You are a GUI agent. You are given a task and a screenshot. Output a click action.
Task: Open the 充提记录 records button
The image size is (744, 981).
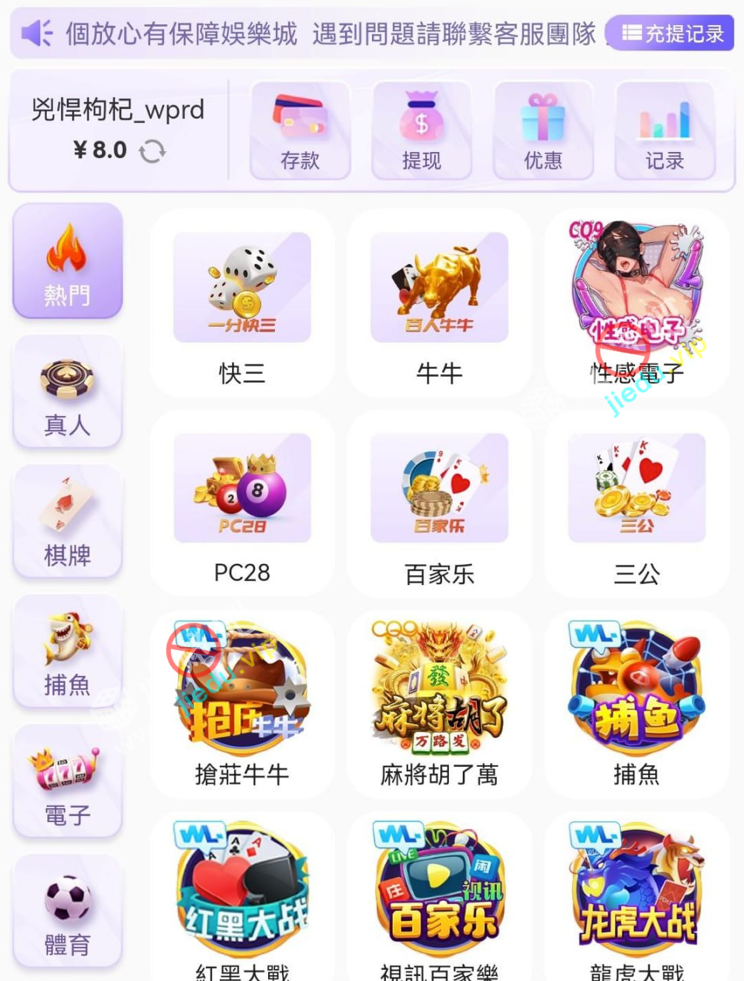click(x=672, y=33)
